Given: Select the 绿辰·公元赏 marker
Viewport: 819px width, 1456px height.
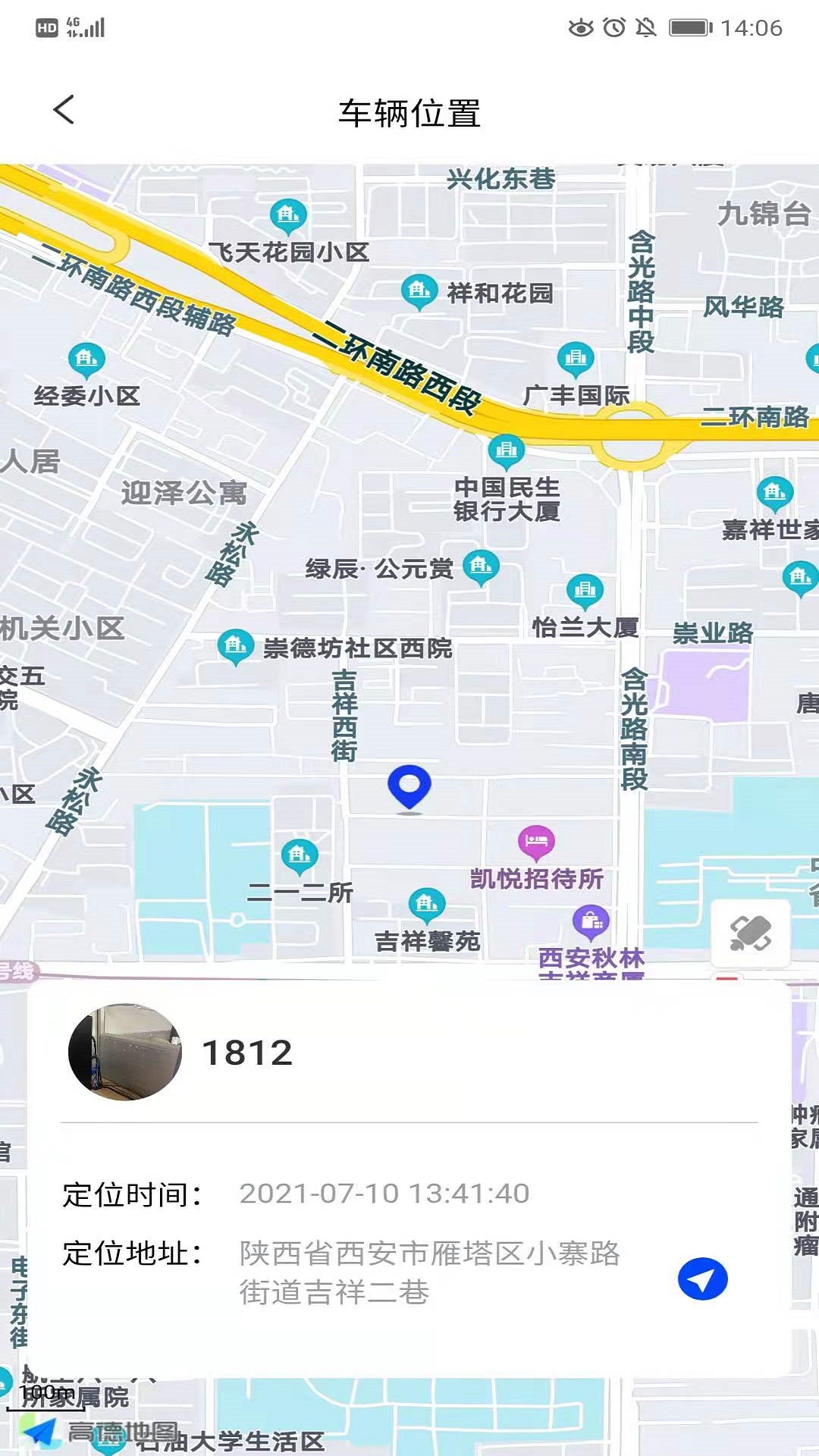Looking at the screenshot, I should pos(479,566).
